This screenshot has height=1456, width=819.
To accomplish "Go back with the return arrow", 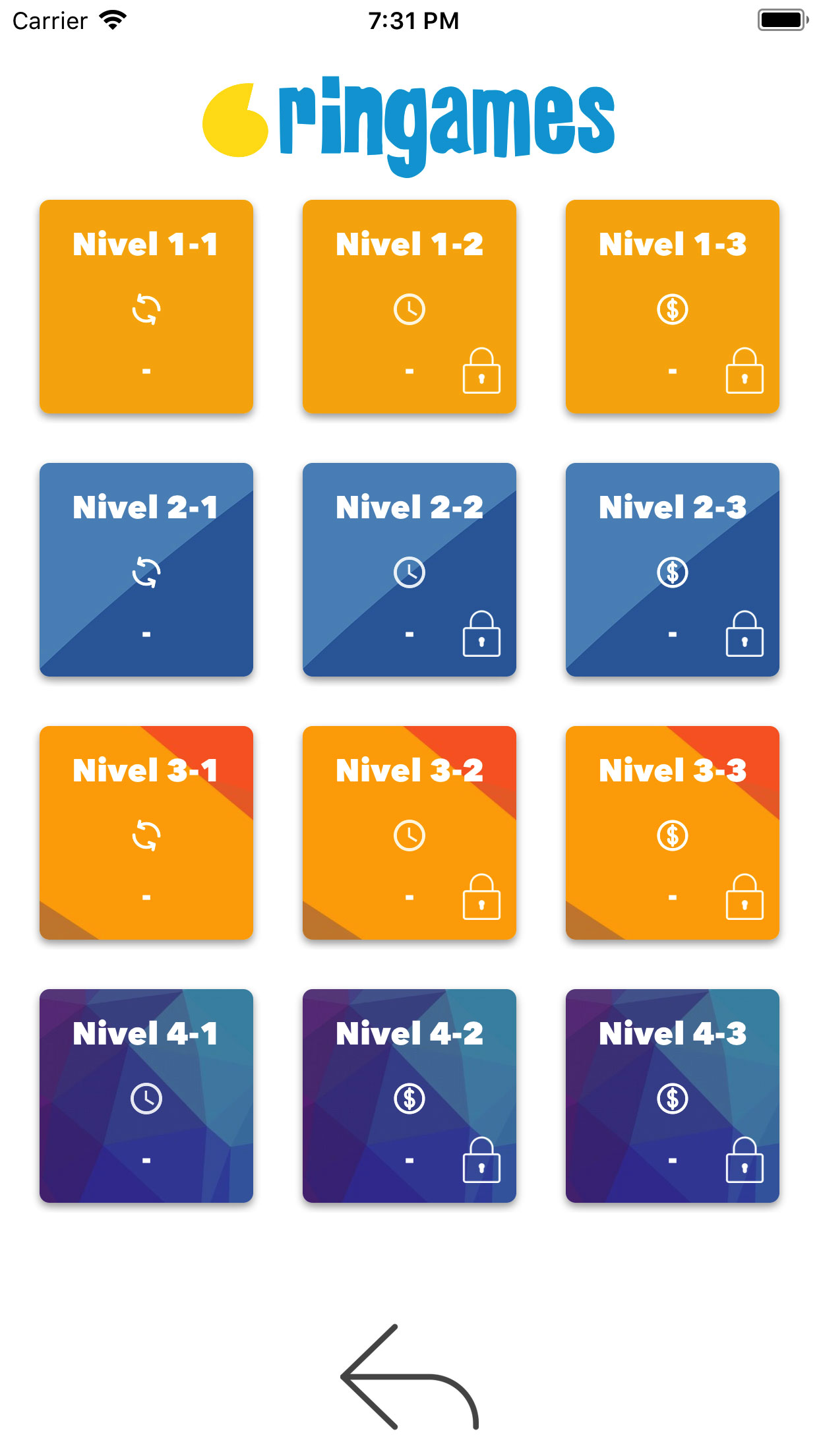I will 409,1377.
